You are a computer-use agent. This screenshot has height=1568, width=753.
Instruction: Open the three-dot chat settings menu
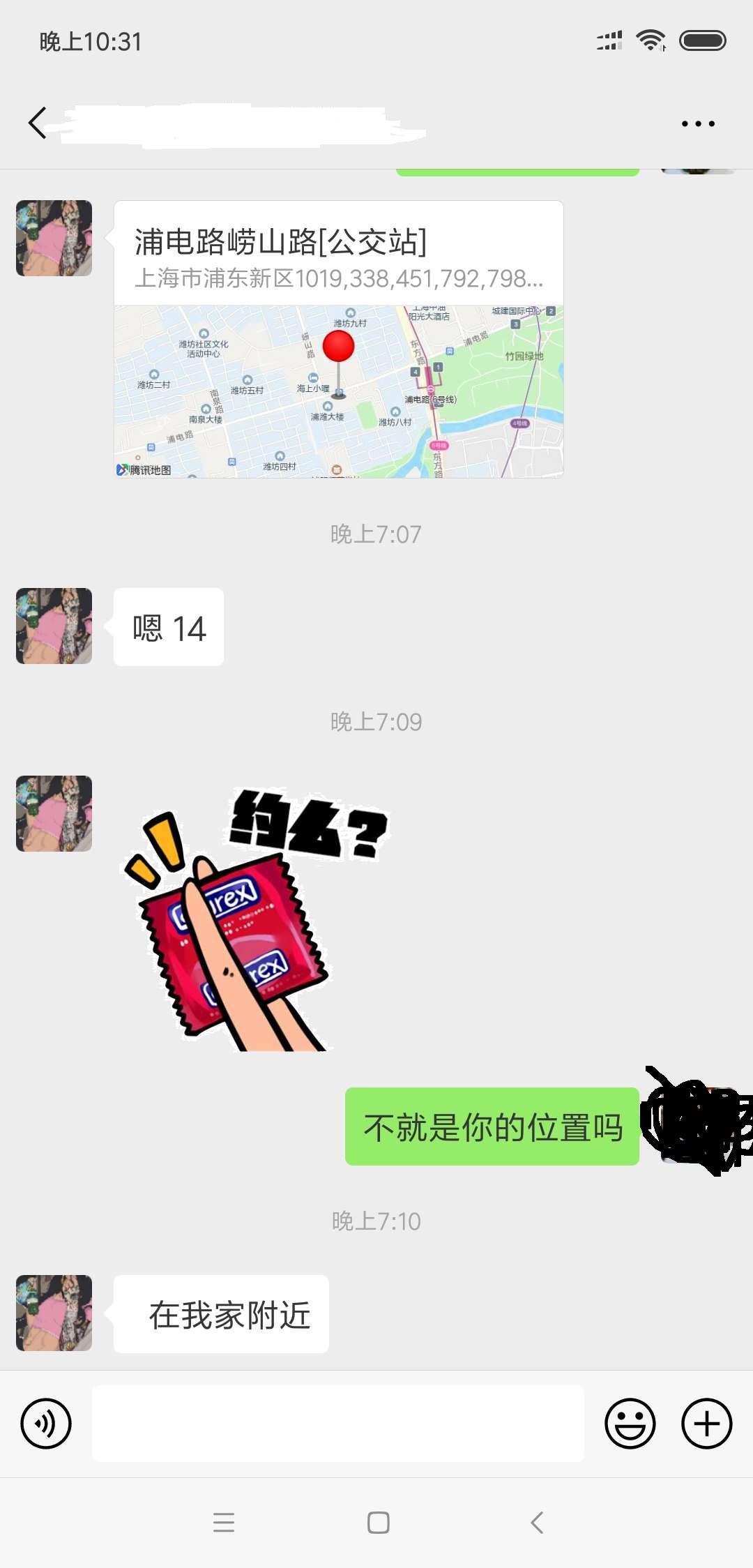[697, 123]
